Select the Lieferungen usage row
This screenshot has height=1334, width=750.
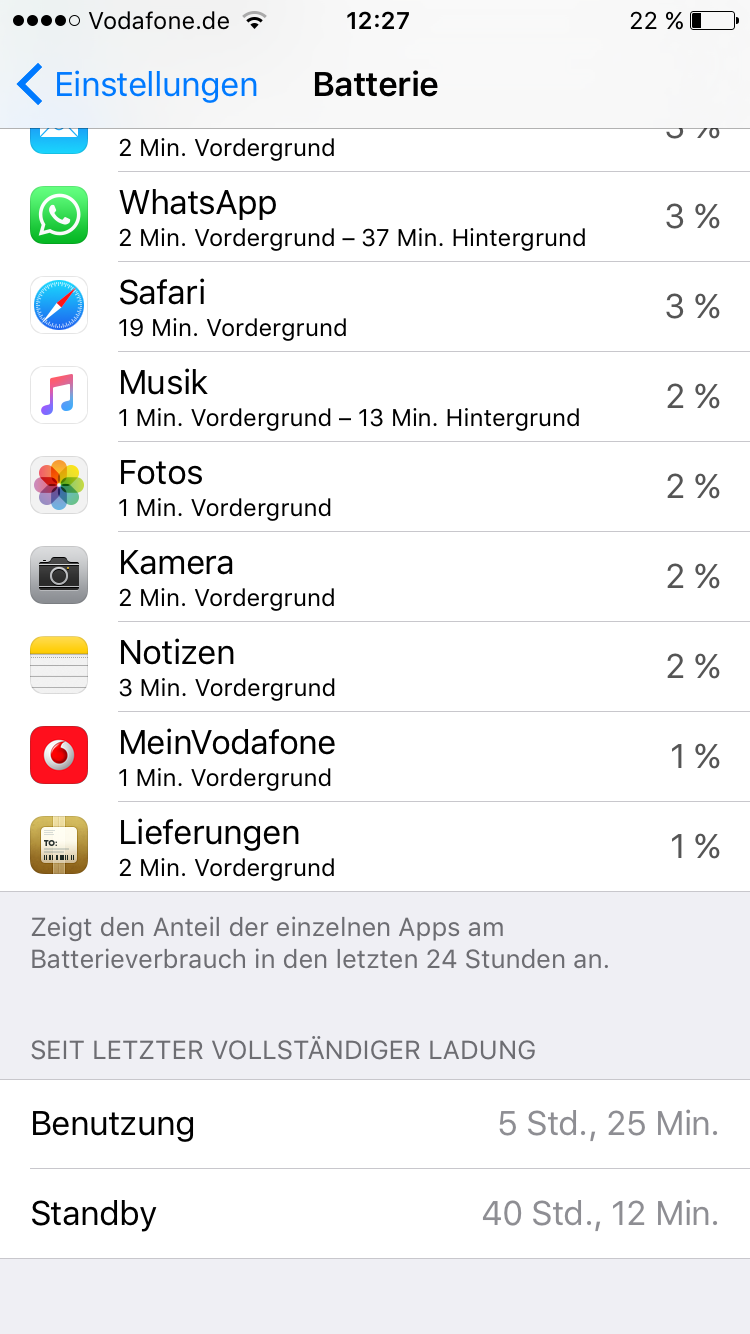coord(375,847)
